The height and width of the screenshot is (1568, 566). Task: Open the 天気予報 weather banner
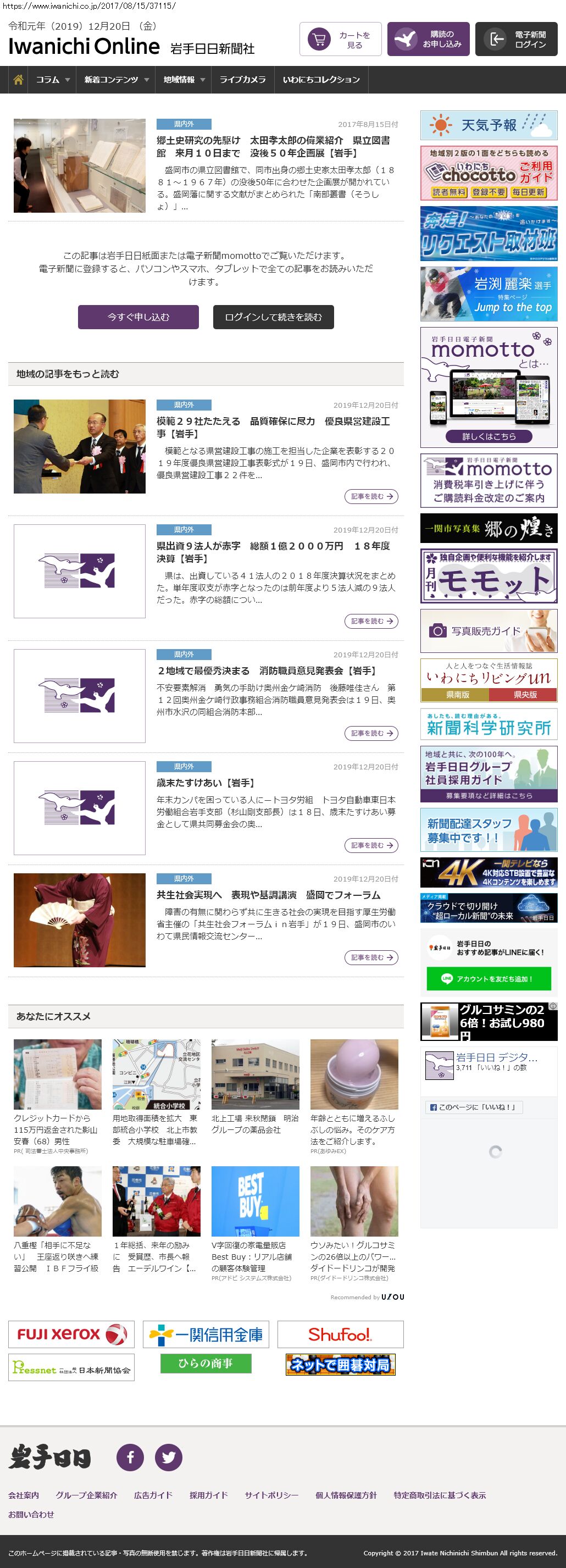pyautogui.click(x=489, y=125)
